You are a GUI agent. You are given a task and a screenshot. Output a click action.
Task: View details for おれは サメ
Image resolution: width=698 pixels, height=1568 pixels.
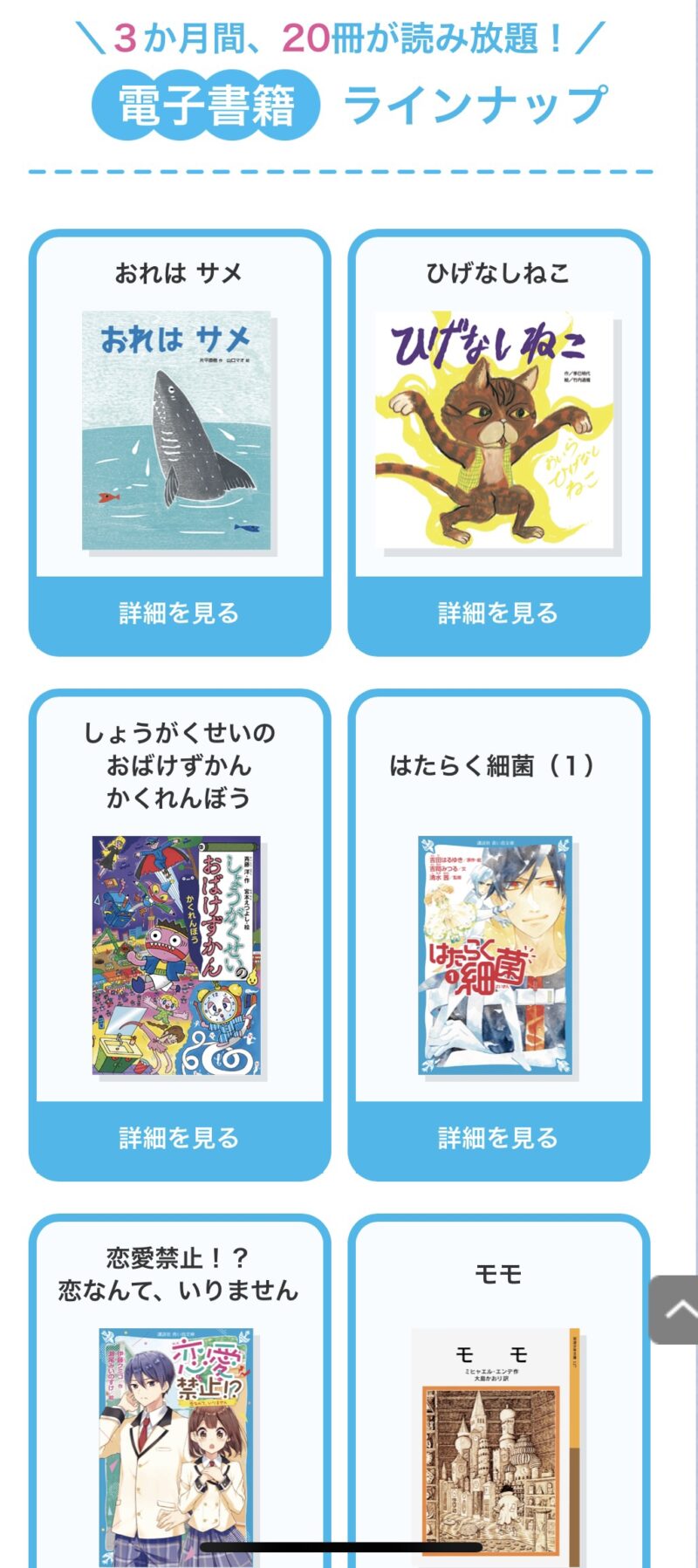tap(179, 613)
